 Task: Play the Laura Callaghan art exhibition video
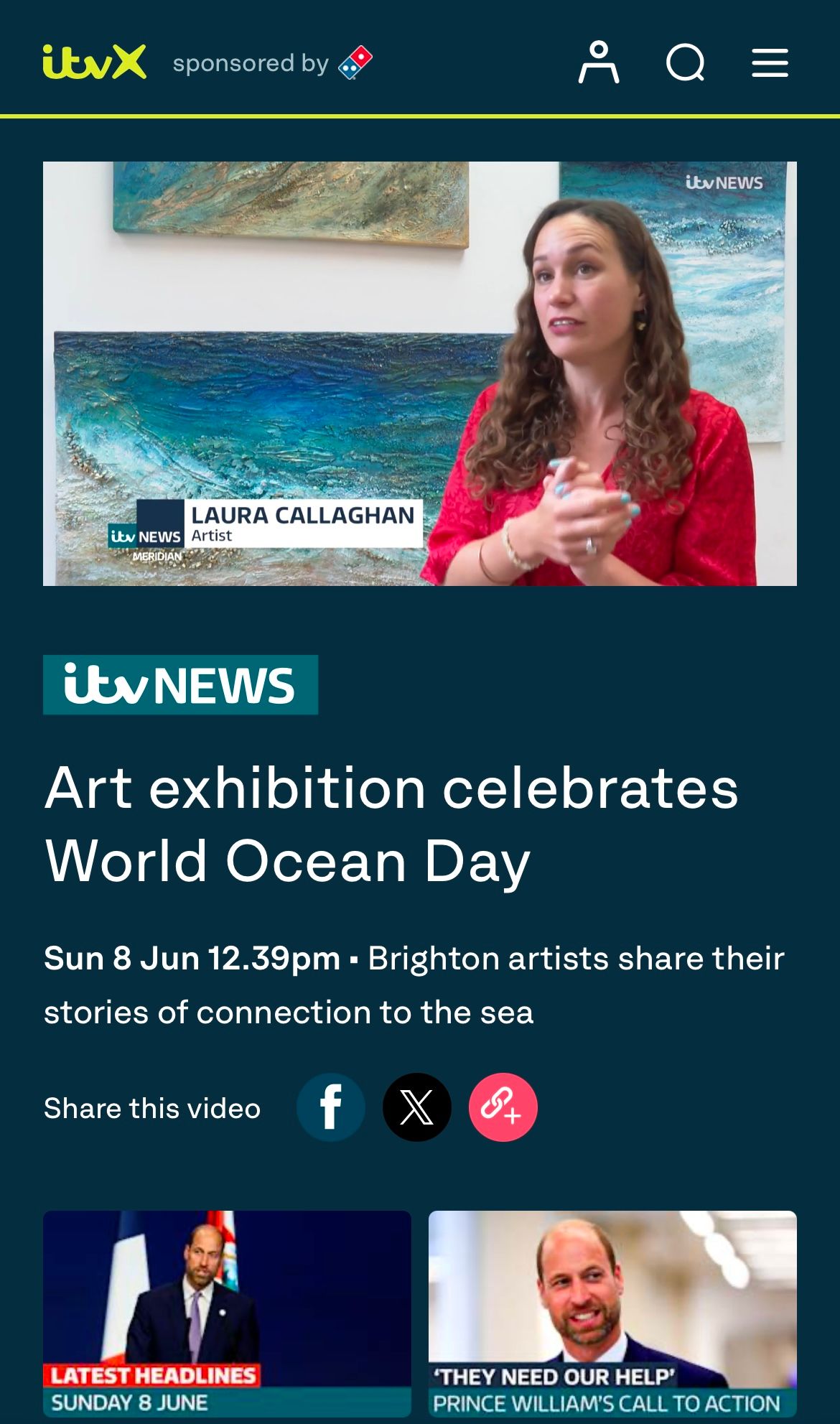(x=419, y=373)
